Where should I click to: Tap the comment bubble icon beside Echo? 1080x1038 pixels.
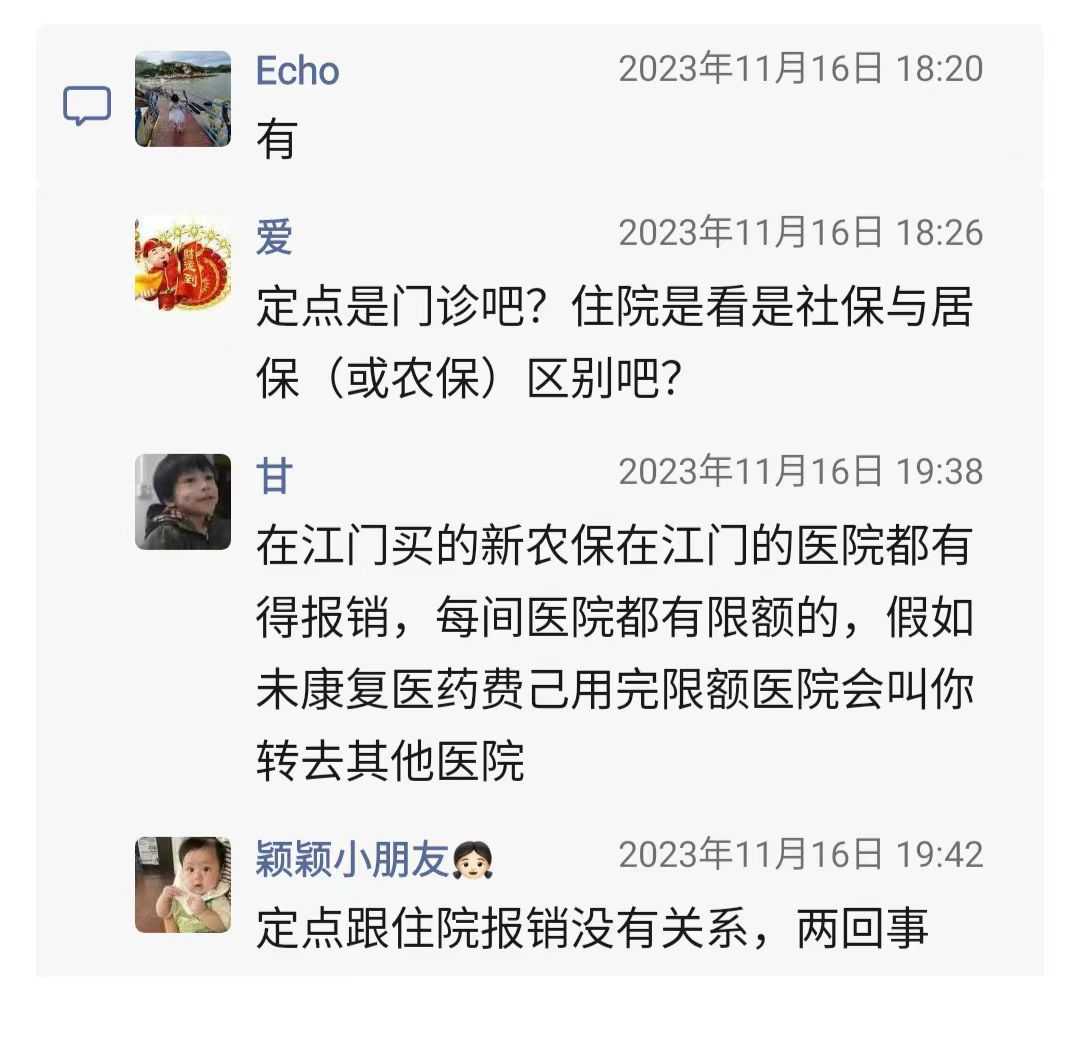coord(87,105)
